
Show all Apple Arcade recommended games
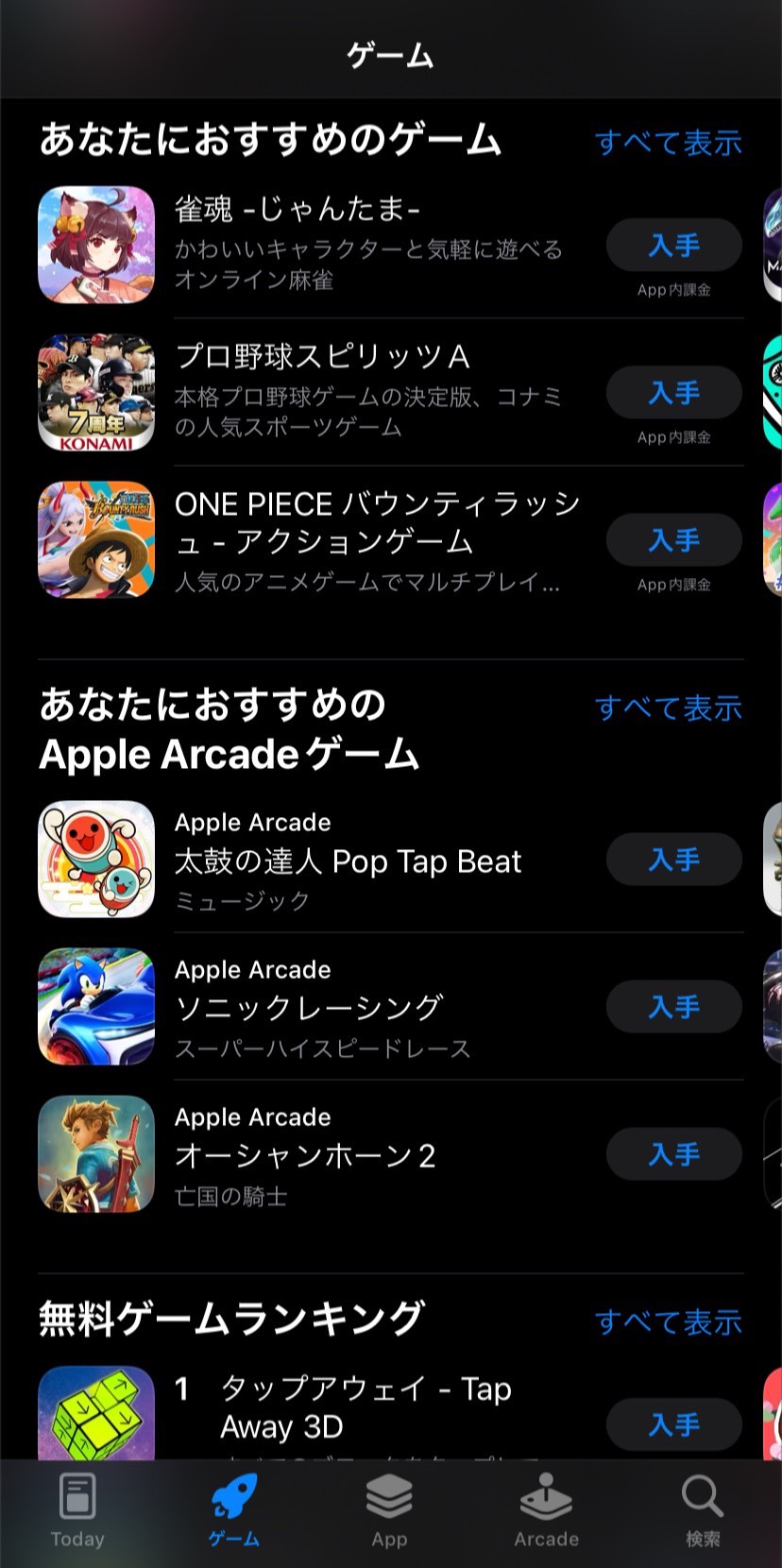coord(668,707)
